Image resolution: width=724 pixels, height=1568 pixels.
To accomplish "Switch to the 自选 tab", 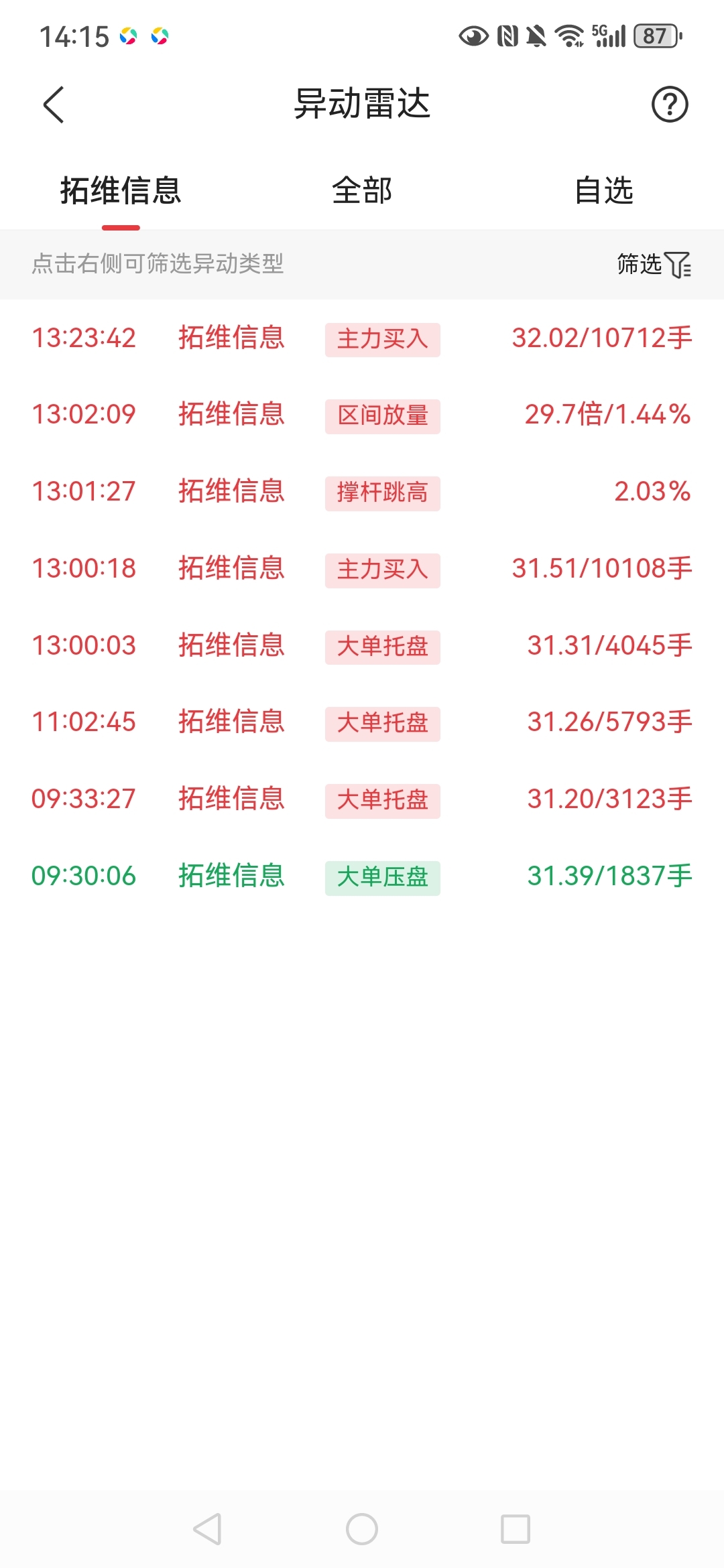I will 603,190.
